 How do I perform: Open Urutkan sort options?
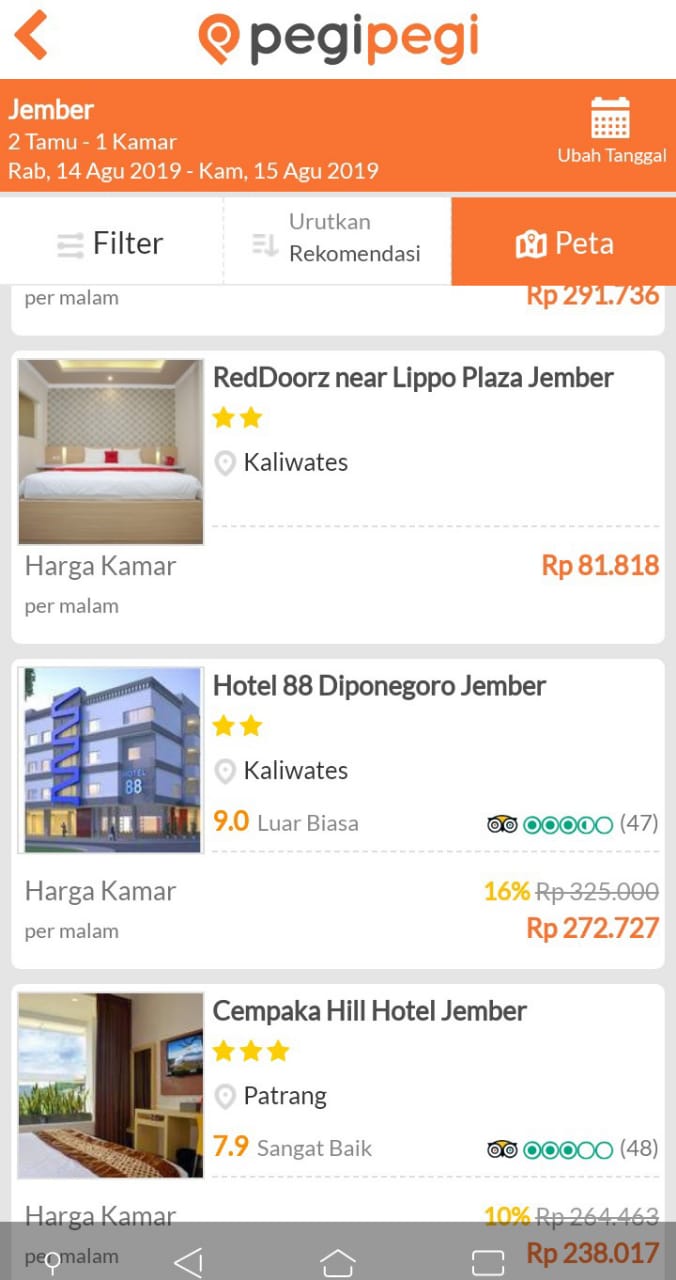coord(337,240)
